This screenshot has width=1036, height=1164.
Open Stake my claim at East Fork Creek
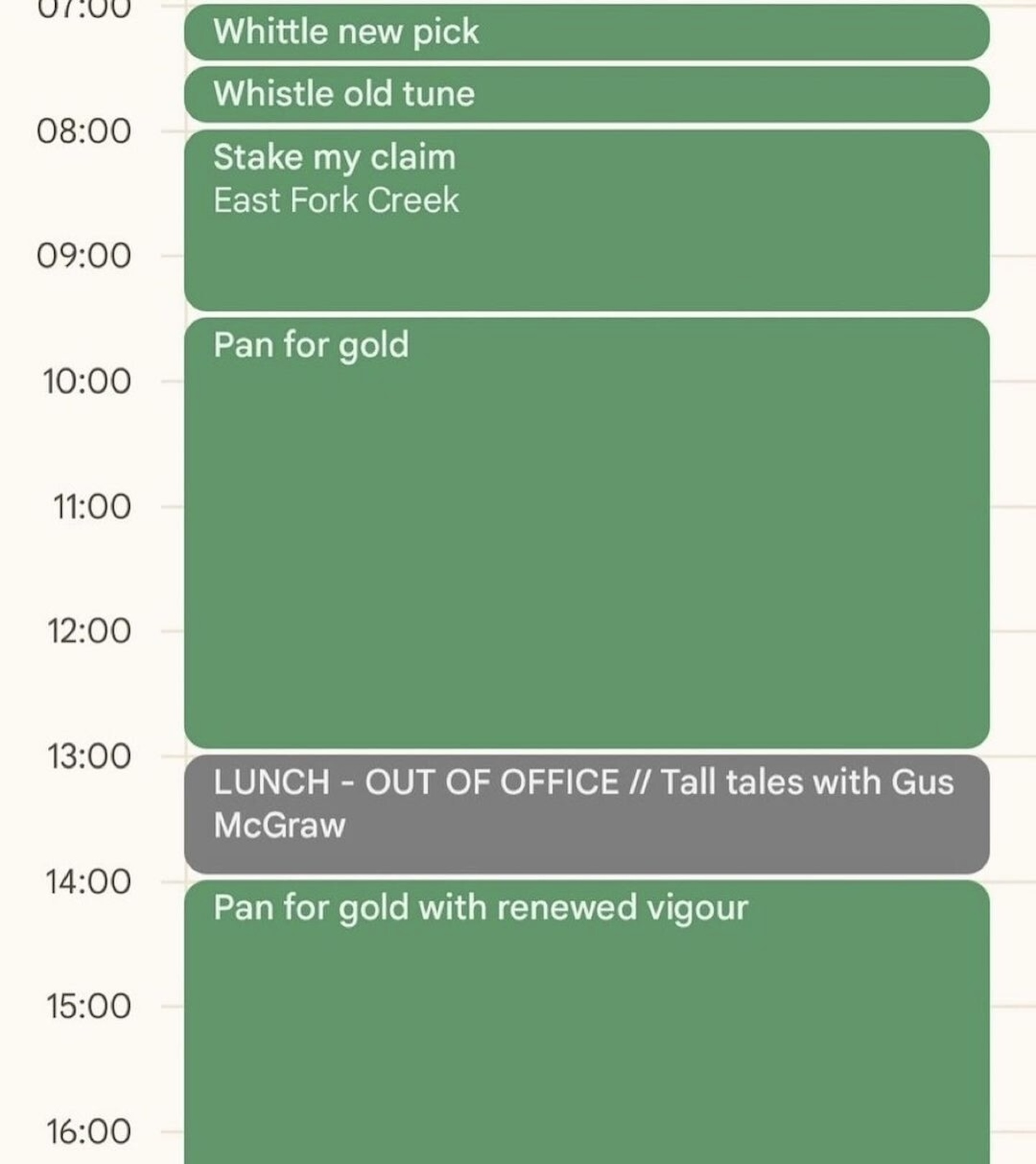tap(586, 220)
